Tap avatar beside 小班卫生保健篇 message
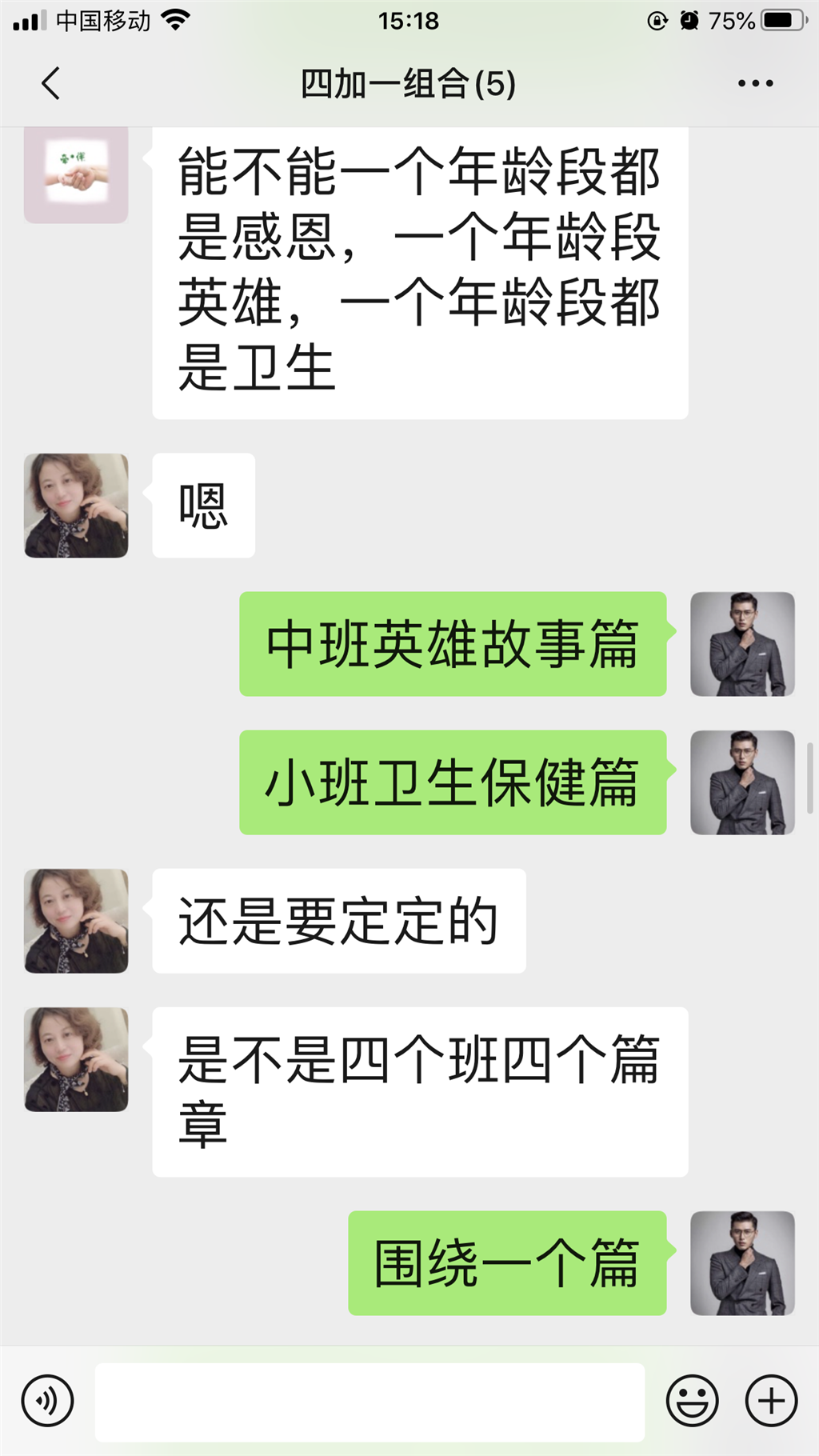 point(742,782)
